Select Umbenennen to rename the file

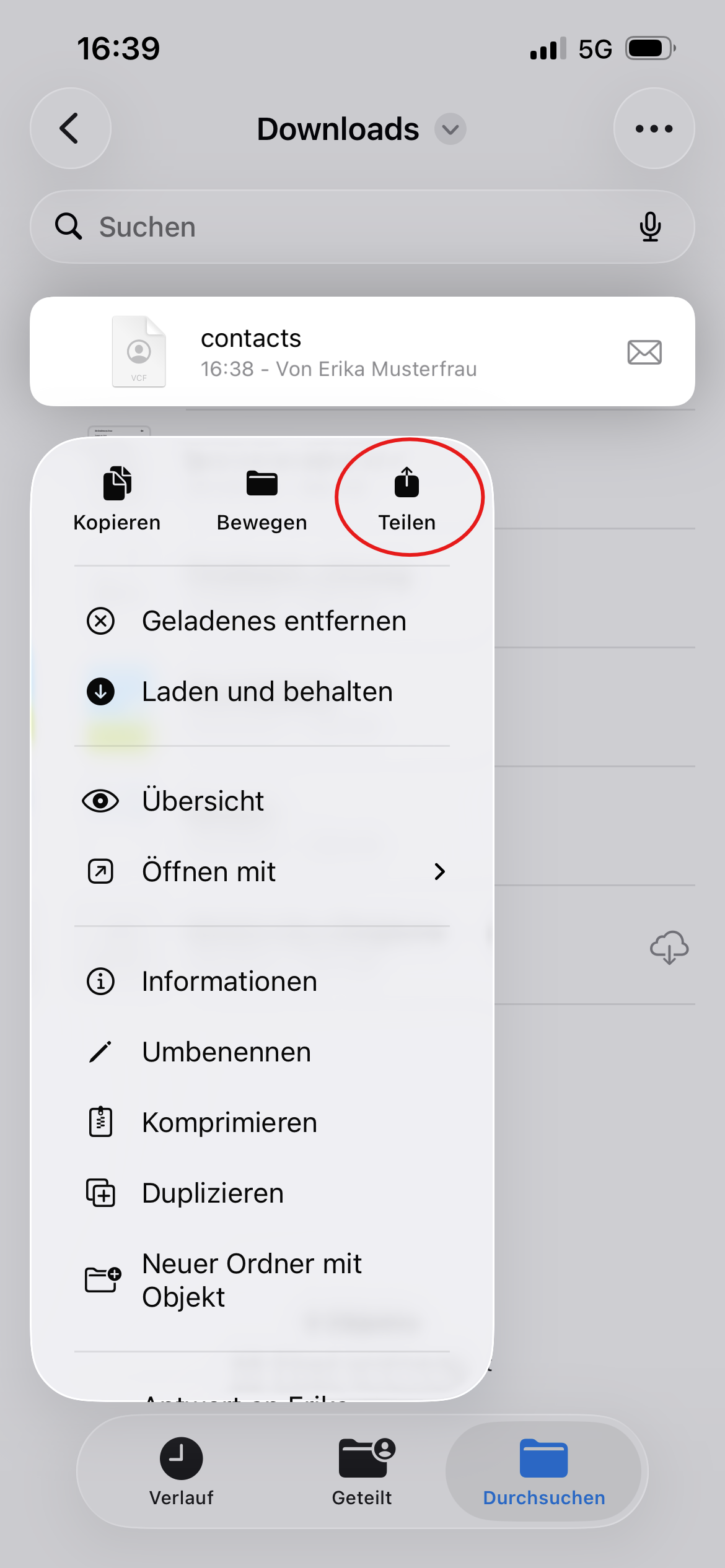[x=261, y=1052]
